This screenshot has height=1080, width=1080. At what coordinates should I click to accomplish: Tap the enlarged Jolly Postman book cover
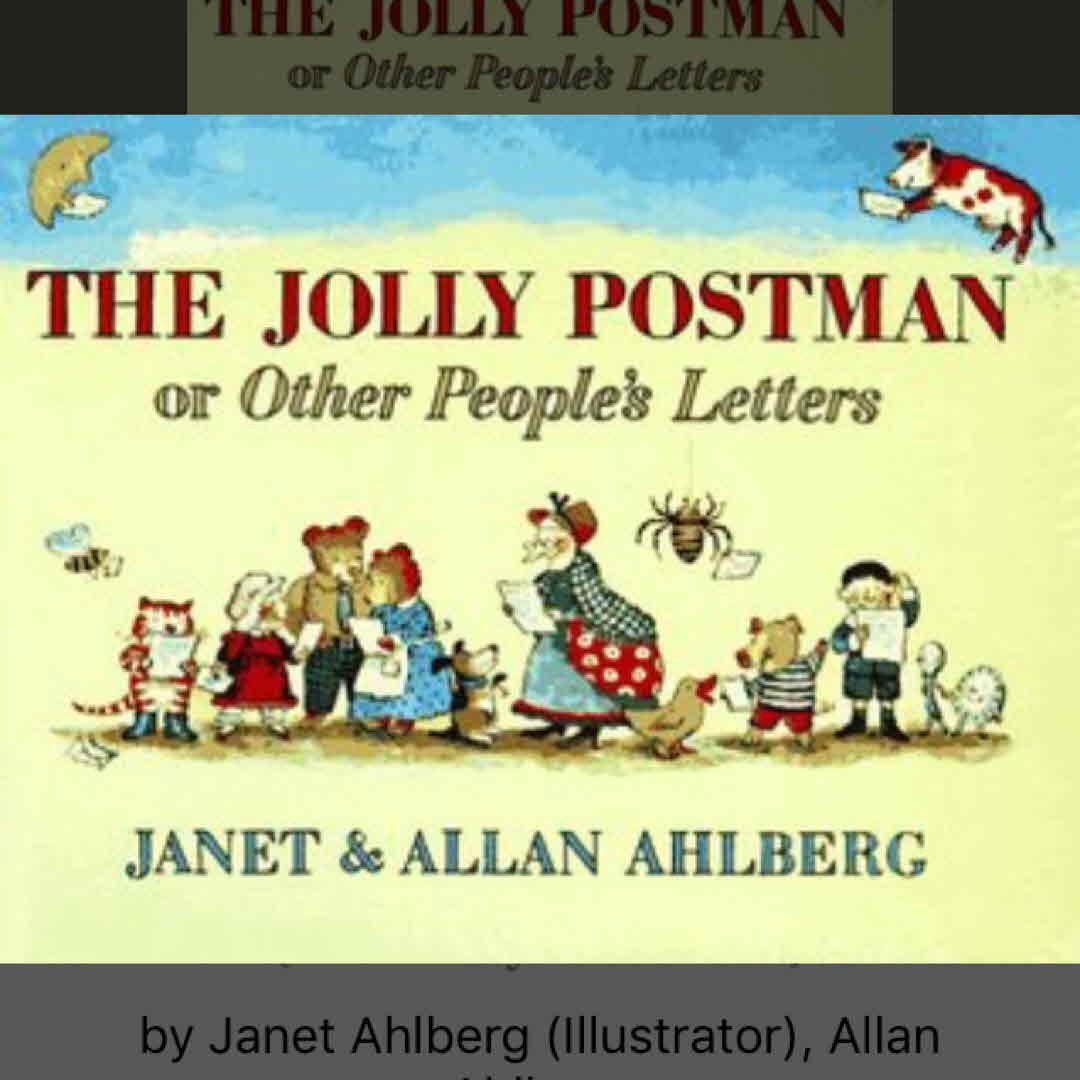[540, 540]
